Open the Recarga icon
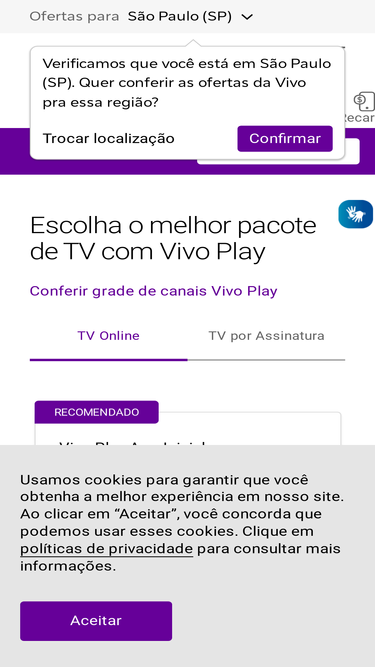 [362, 107]
